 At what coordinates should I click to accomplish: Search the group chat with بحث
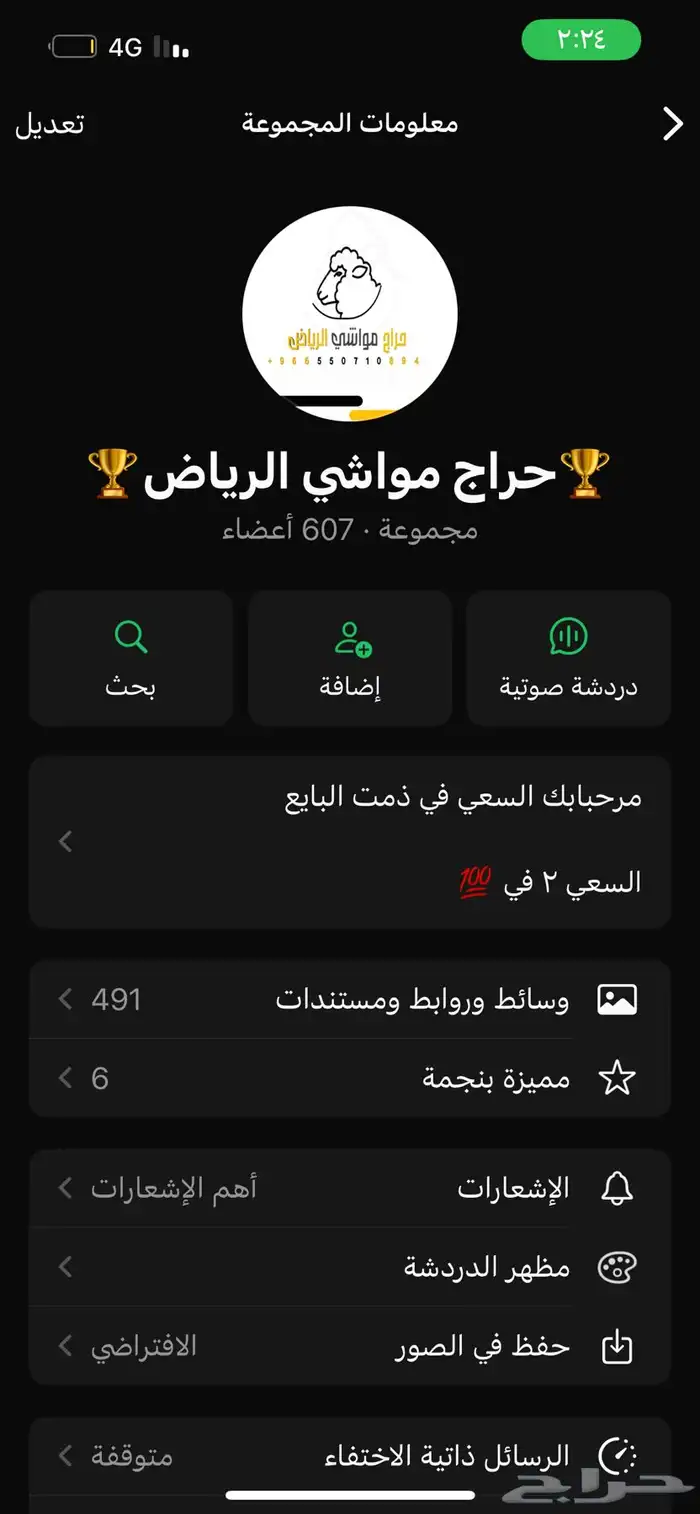[x=131, y=657]
